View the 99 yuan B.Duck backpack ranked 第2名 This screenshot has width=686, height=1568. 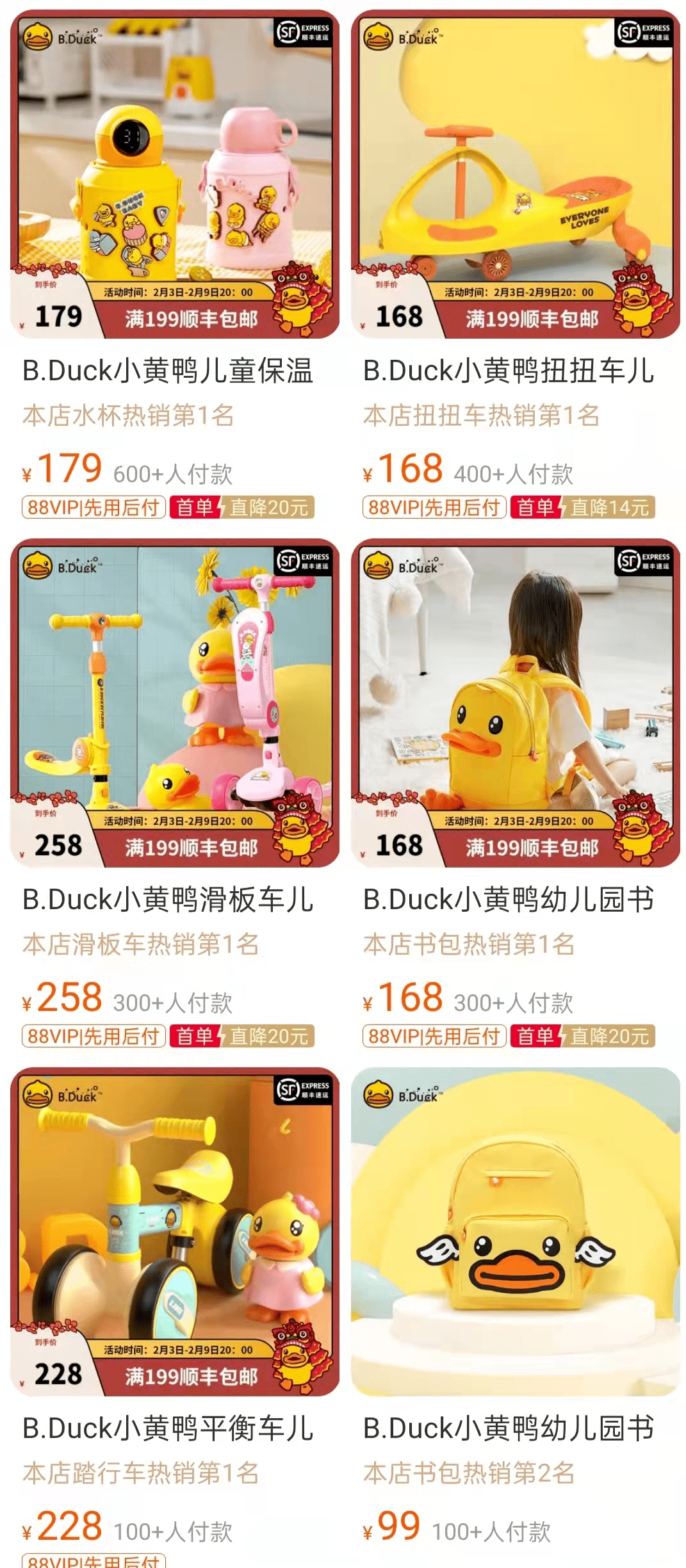tap(515, 1232)
